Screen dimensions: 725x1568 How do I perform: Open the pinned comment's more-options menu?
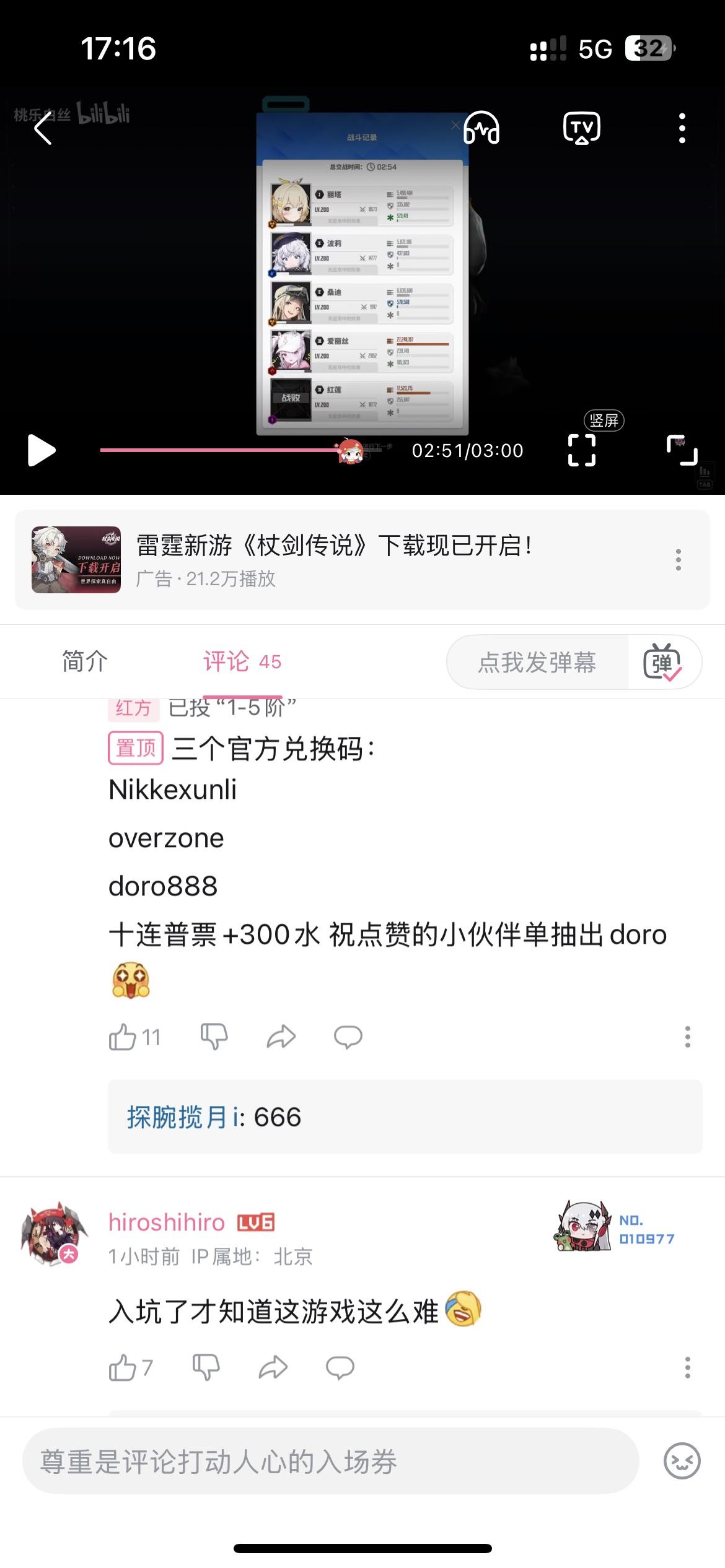click(687, 1038)
